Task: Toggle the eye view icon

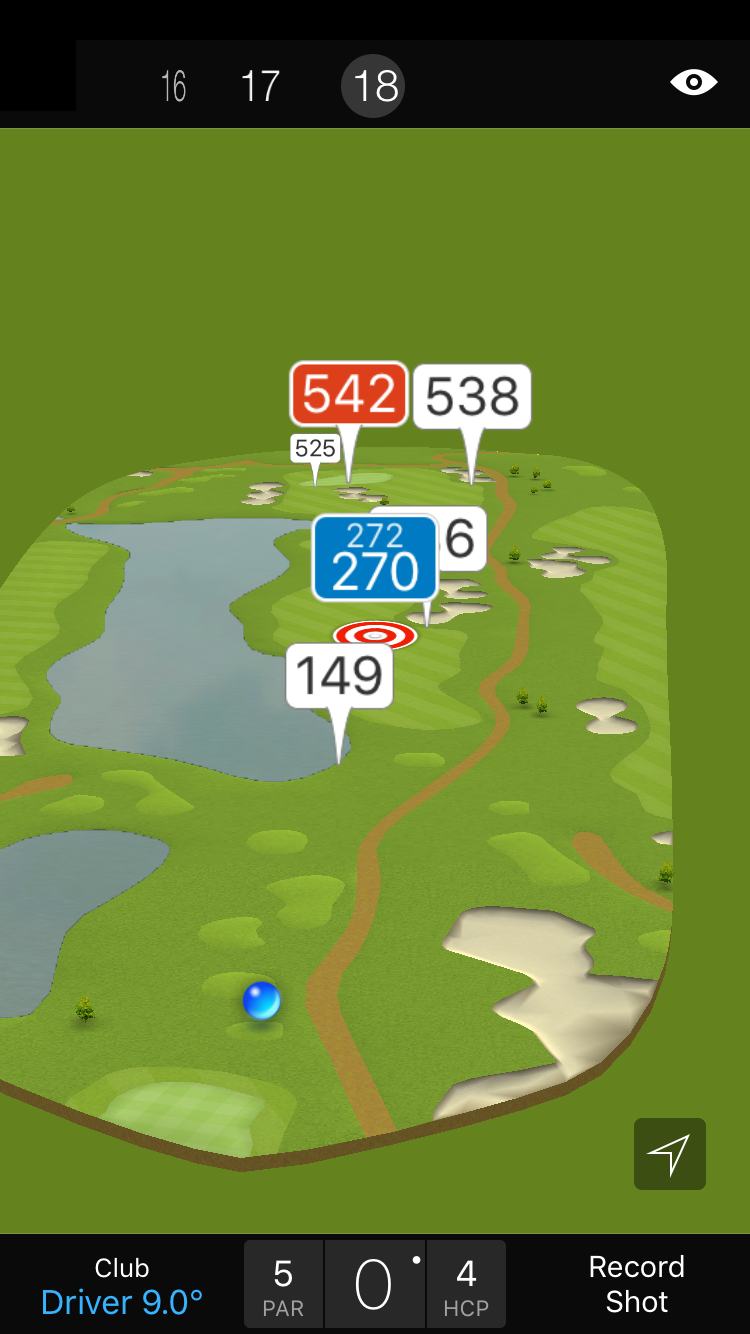Action: [x=694, y=82]
